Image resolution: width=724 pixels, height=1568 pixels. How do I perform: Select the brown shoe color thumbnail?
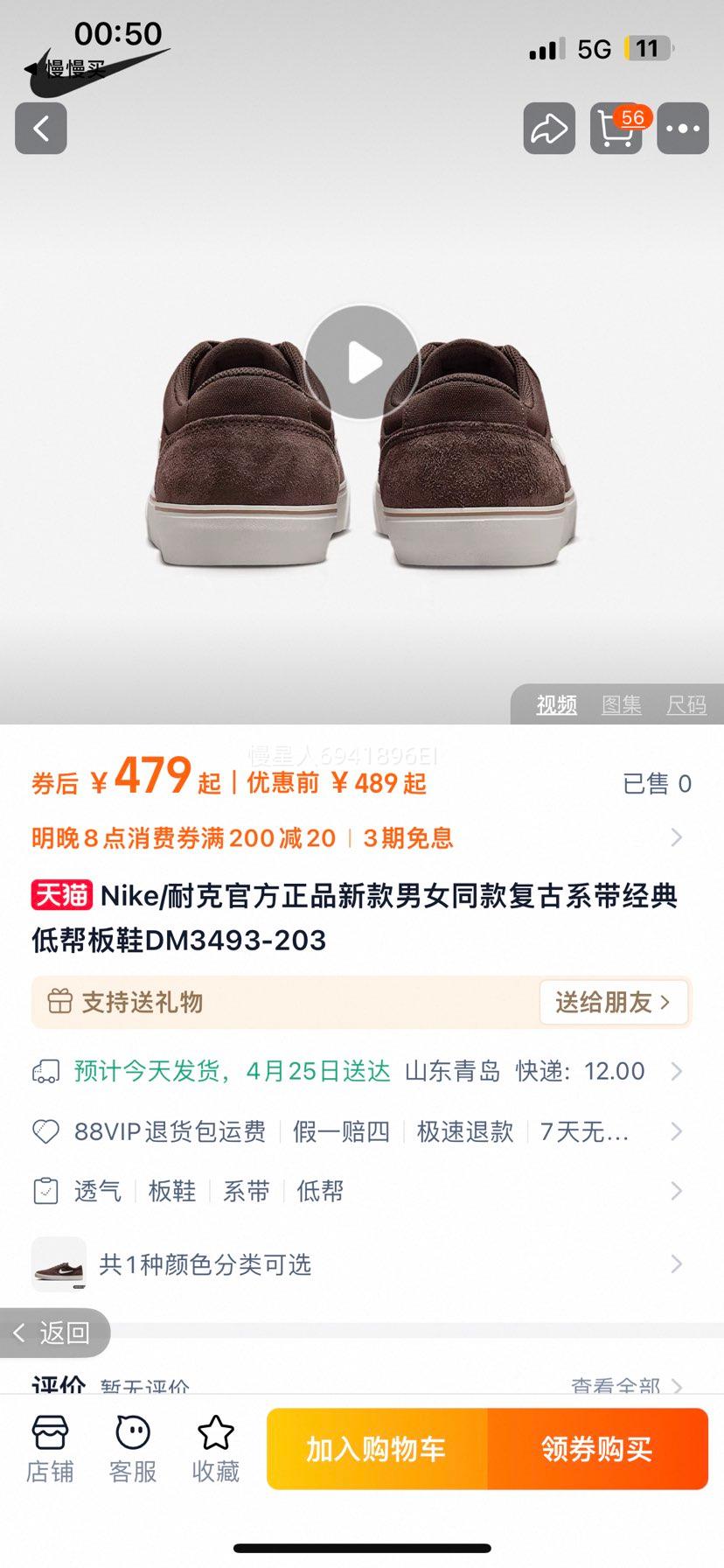coord(58,1263)
